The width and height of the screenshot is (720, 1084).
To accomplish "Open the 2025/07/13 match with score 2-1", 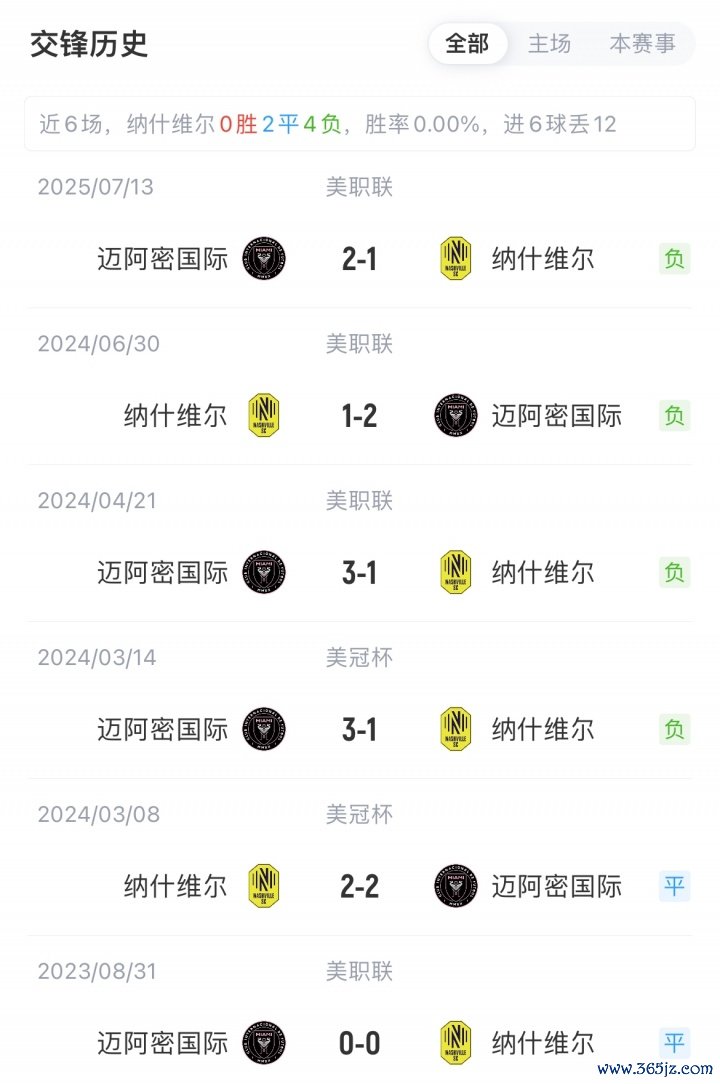I will coord(359,259).
